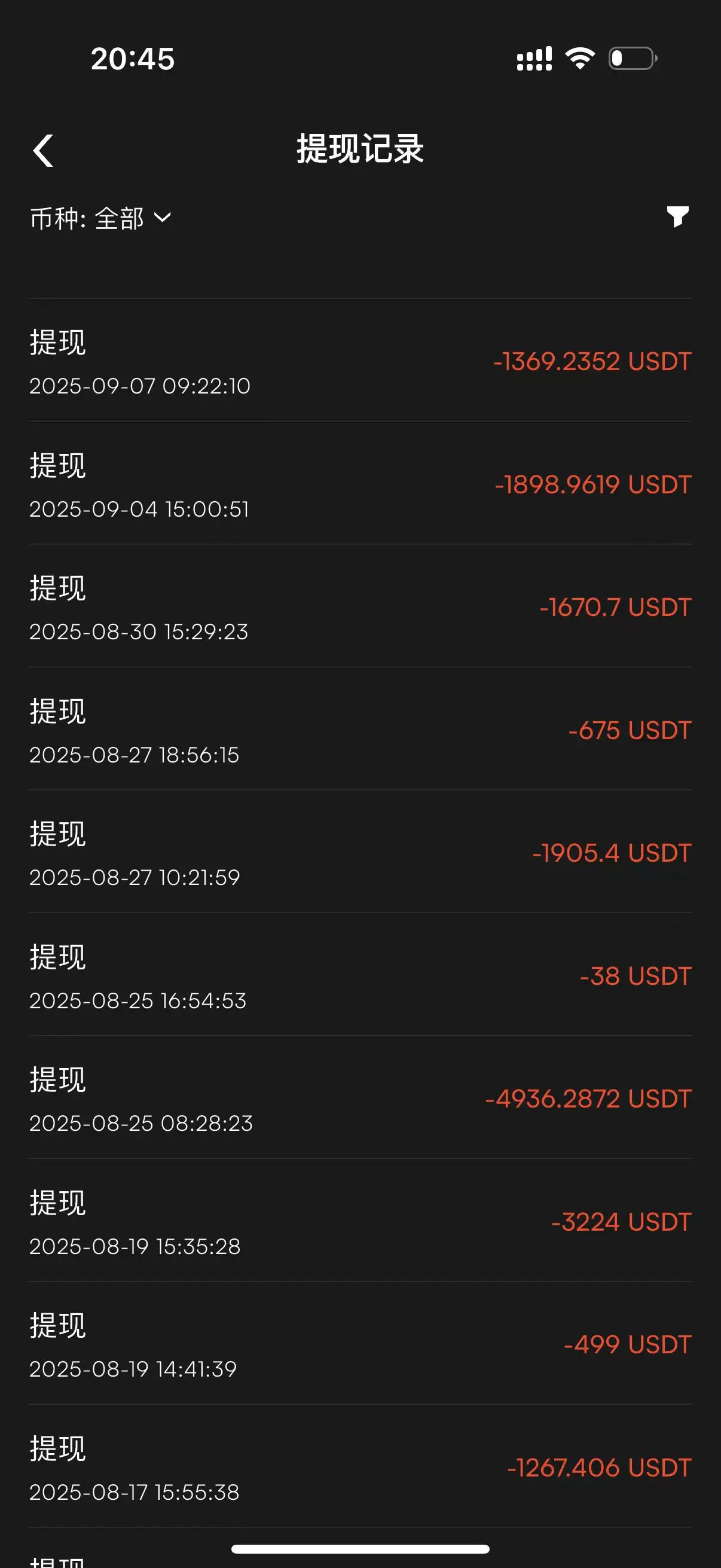Open the -1670.7 USDT withdrawal entry
This screenshot has height=1568, width=721.
(x=360, y=607)
